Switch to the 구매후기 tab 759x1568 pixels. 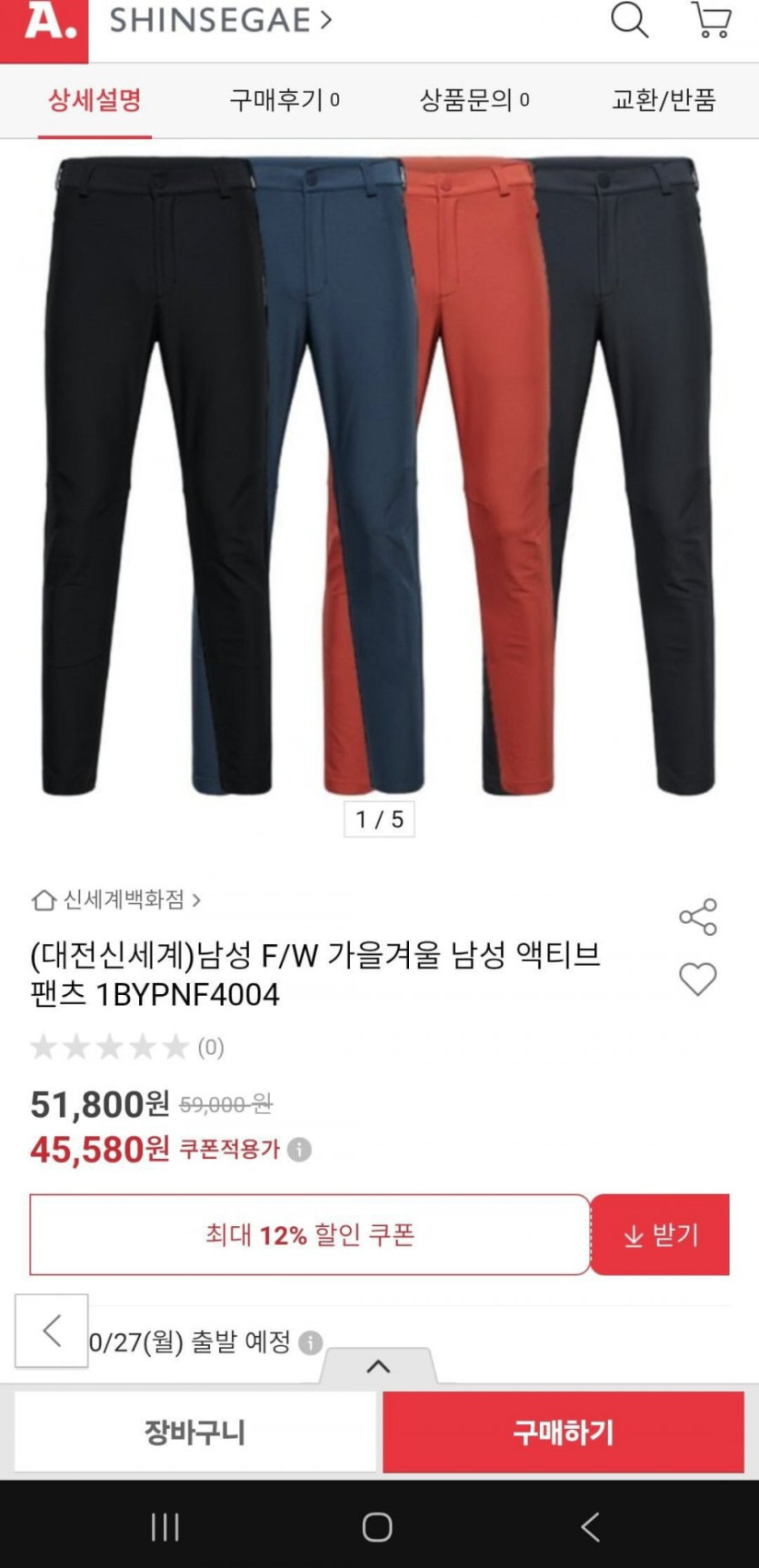(284, 100)
